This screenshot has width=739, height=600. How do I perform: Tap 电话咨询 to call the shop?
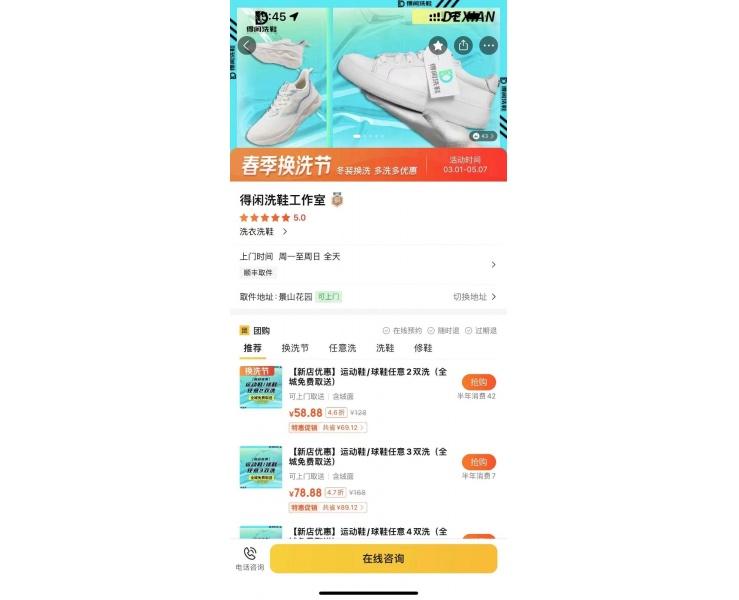[250, 558]
